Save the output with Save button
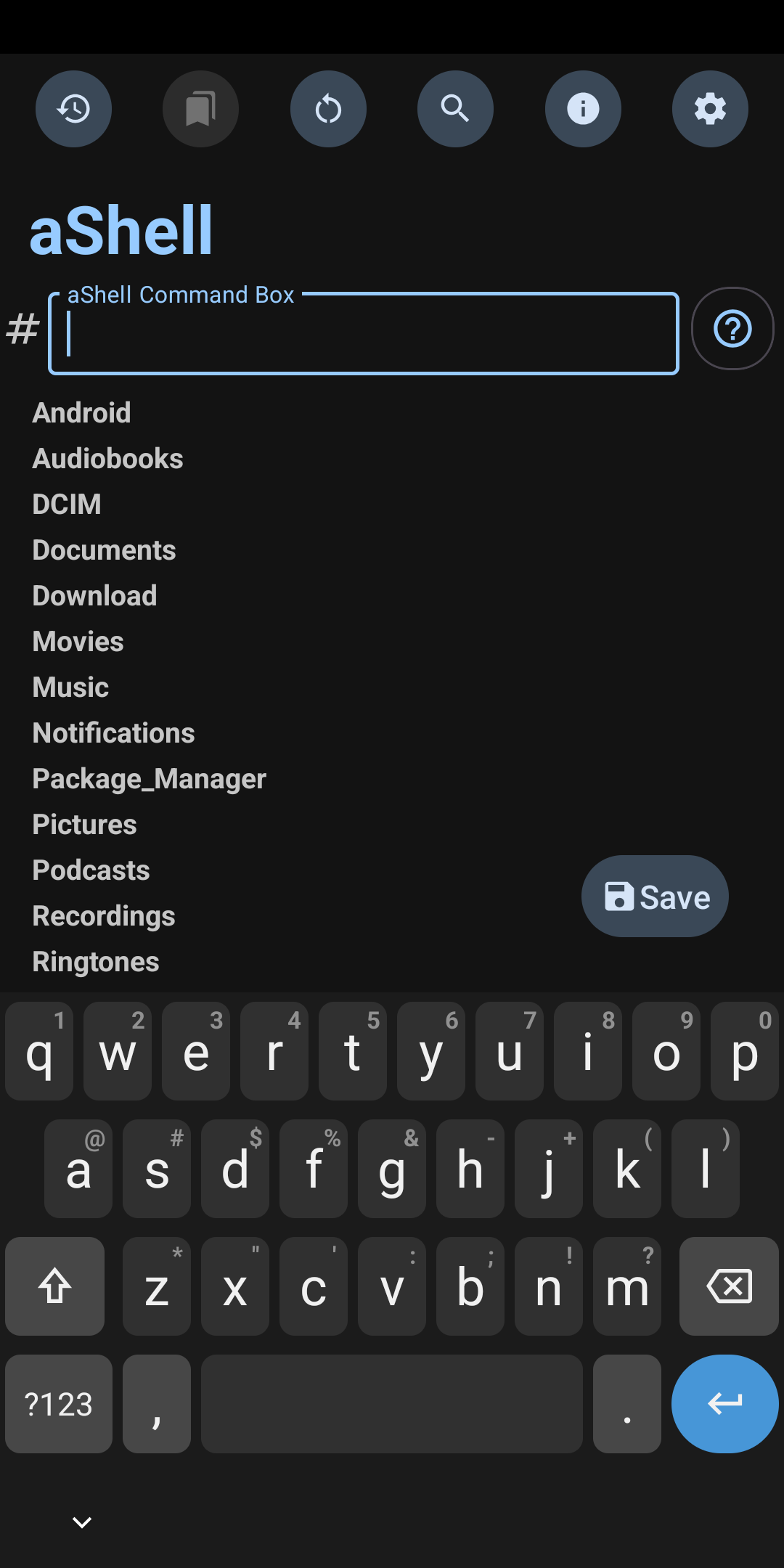The width and height of the screenshot is (784, 1568). 655,897
